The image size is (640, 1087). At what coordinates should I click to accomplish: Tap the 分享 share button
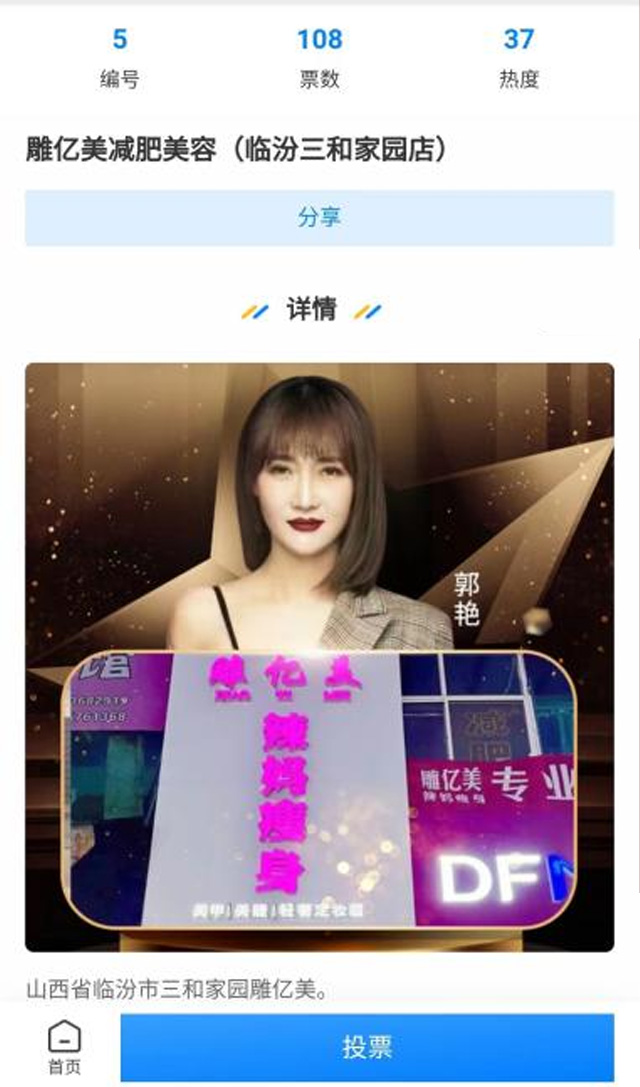tap(319, 218)
